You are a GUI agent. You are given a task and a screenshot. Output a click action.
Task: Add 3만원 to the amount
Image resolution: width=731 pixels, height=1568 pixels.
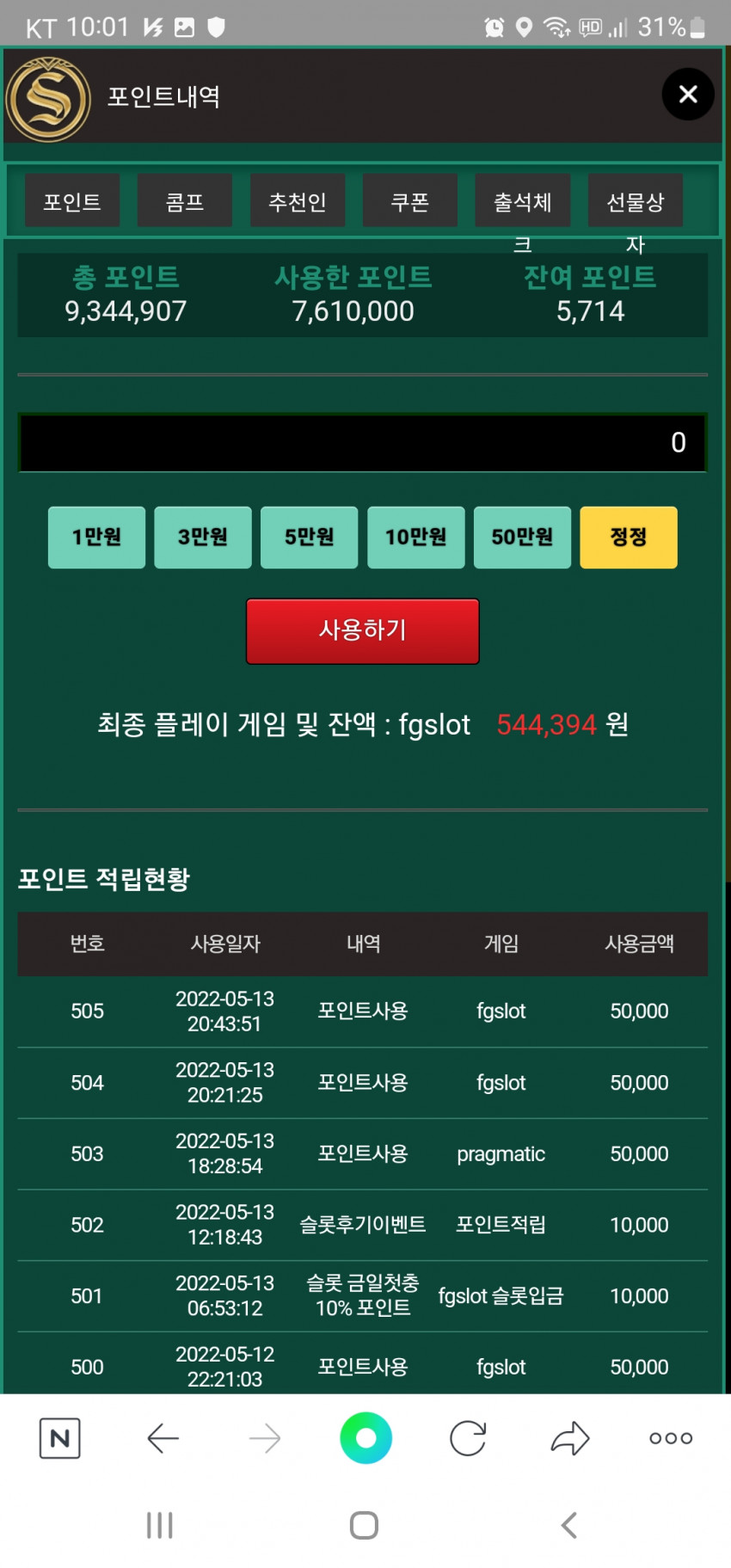pos(203,538)
